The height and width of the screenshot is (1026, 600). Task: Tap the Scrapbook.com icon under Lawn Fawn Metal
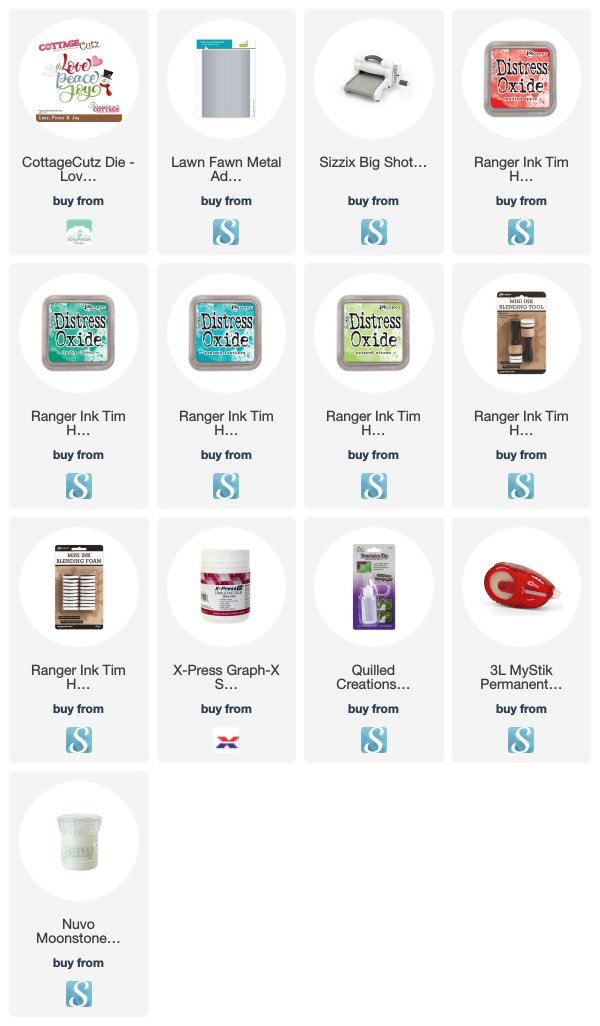click(x=226, y=232)
